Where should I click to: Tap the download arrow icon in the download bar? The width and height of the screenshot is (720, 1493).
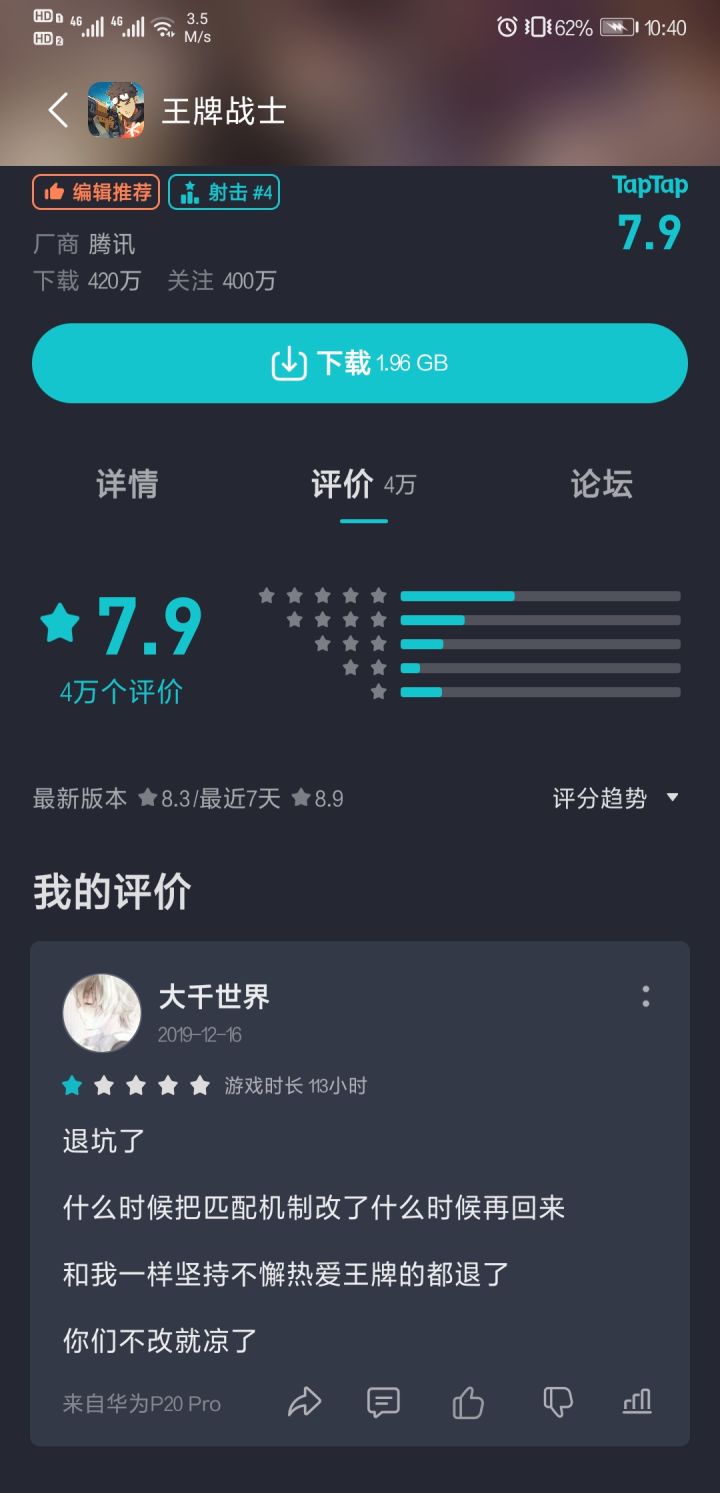pos(288,362)
